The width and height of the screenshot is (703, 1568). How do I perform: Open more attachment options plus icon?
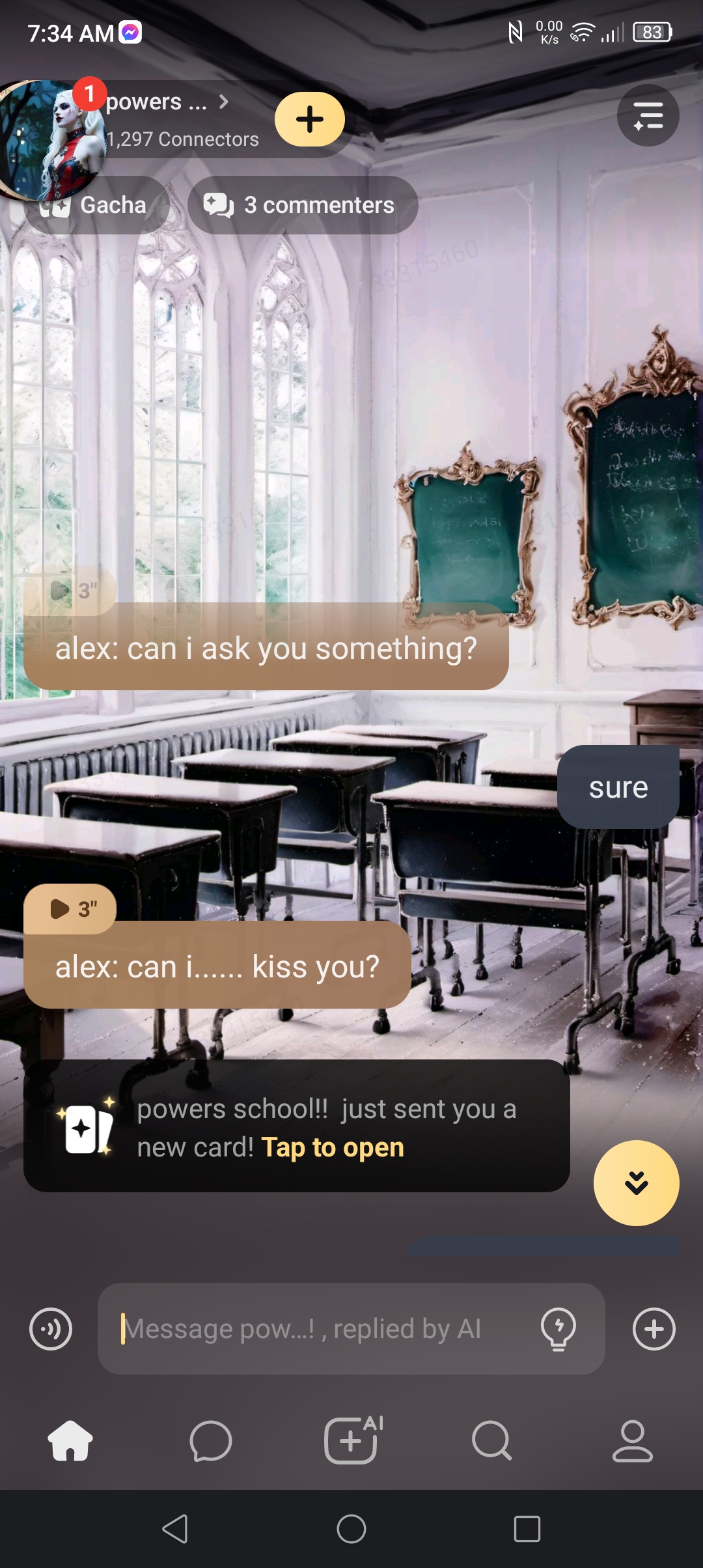(x=654, y=1329)
